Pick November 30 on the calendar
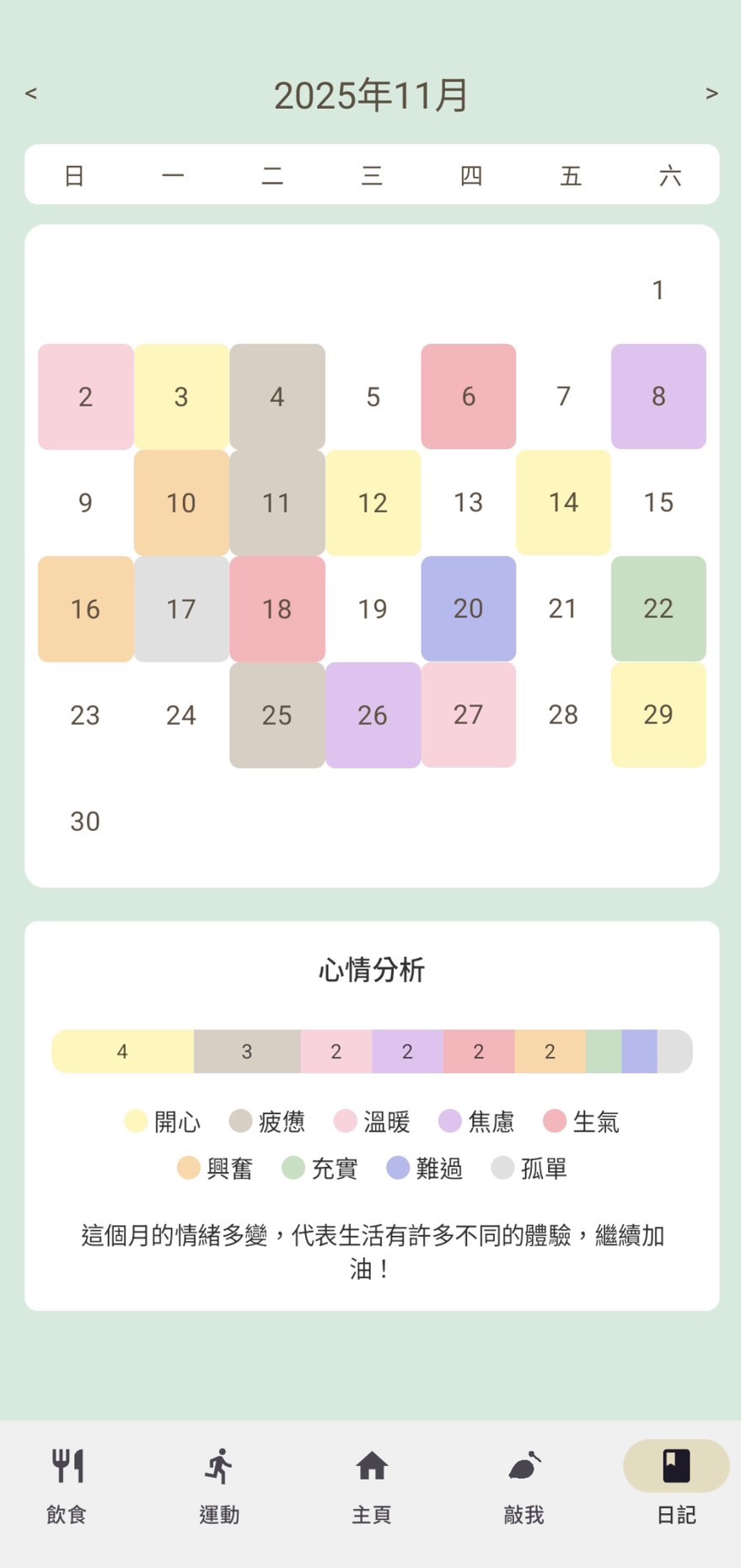 pos(85,821)
